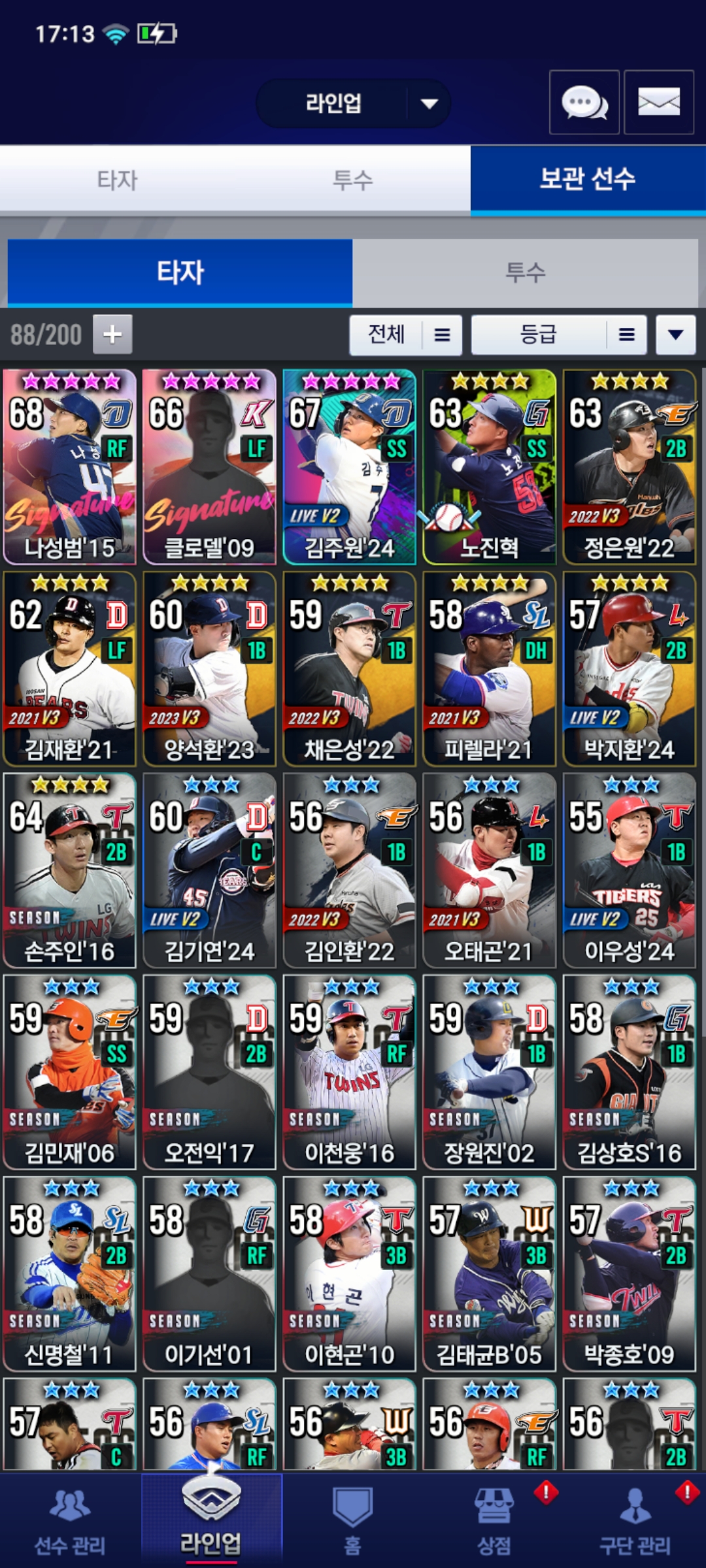Open player card 이우성'24

(x=629, y=870)
